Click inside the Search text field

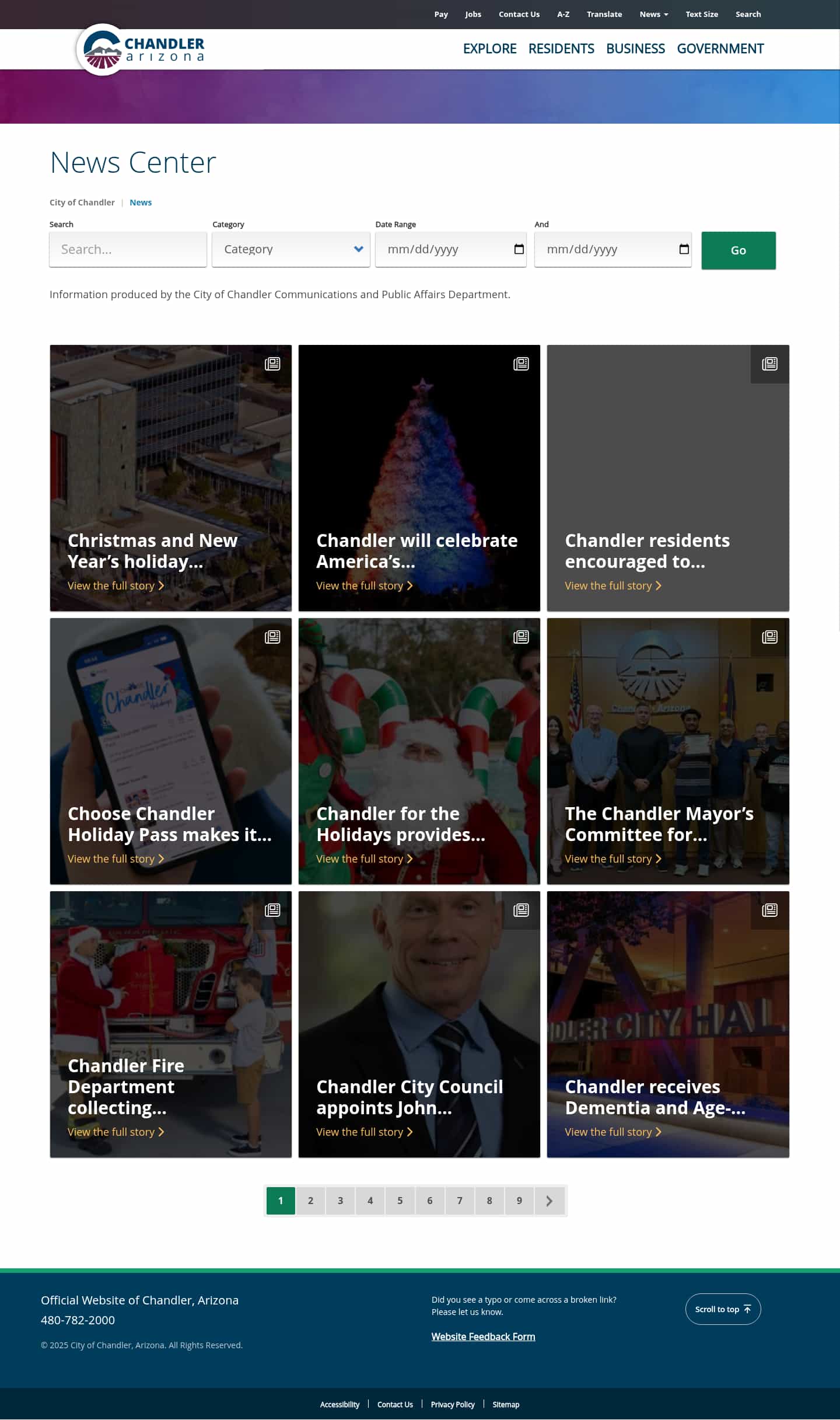tap(127, 249)
